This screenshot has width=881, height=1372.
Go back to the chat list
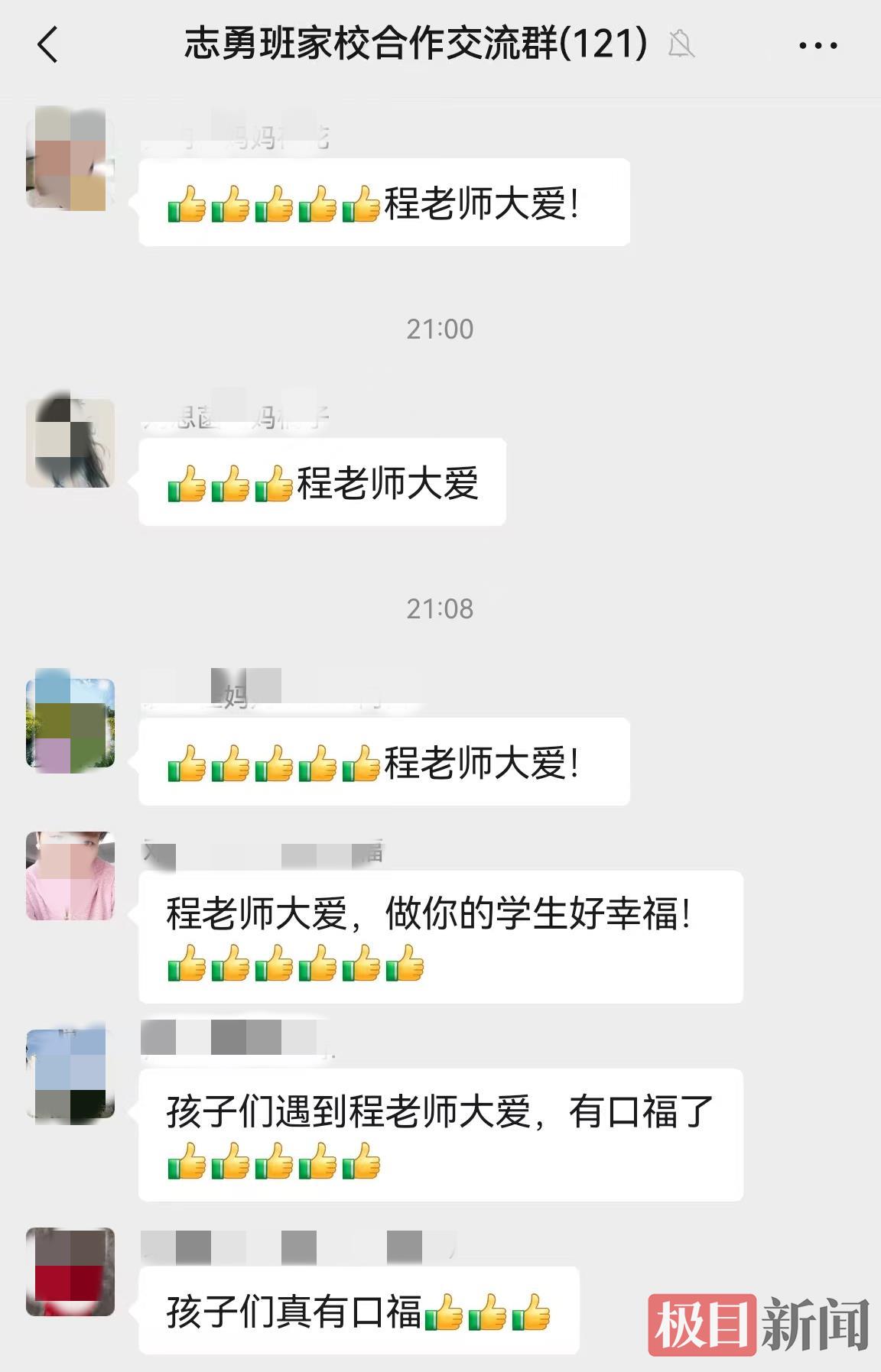47,44
